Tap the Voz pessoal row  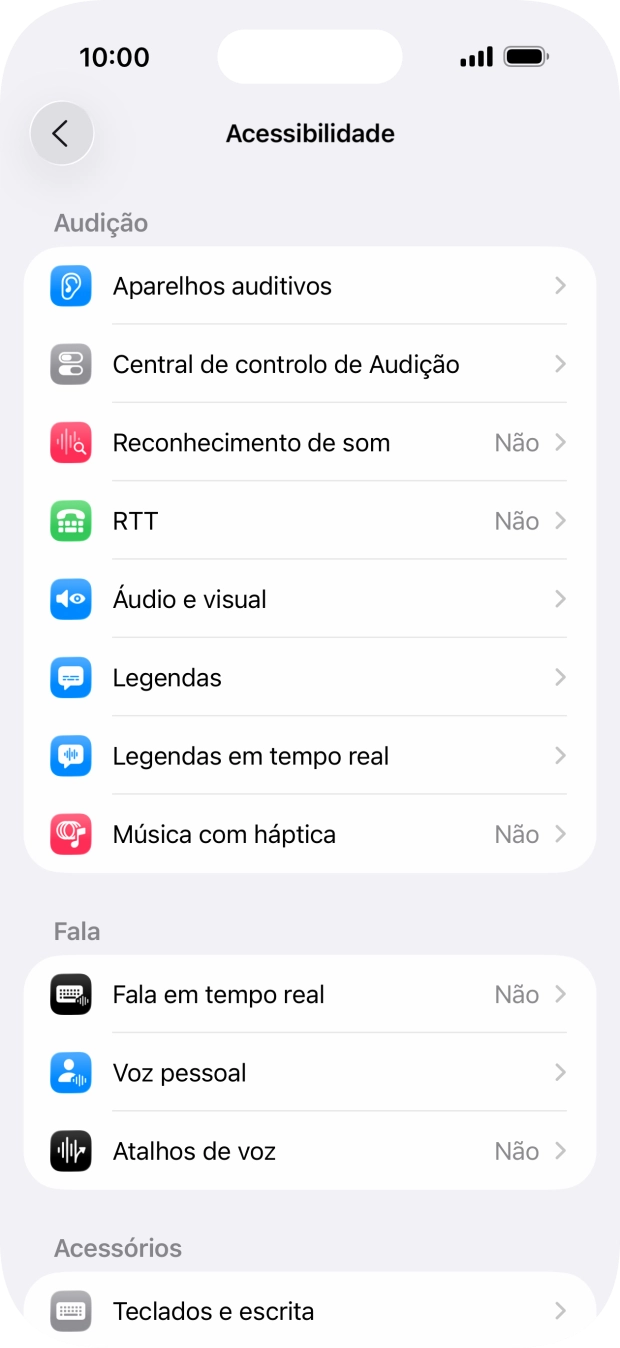coord(310,1073)
